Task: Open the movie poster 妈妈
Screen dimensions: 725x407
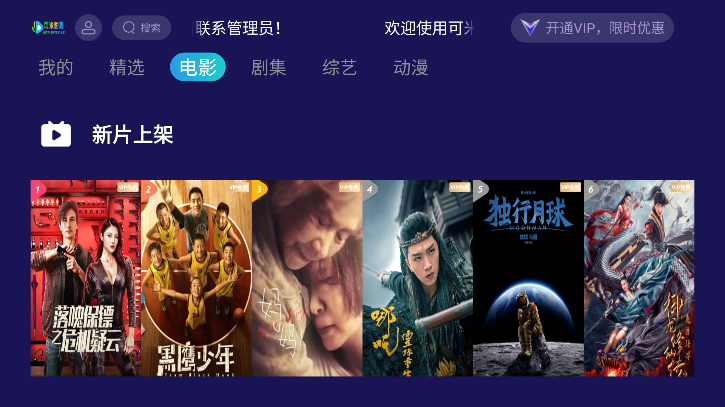Action: tap(307, 278)
